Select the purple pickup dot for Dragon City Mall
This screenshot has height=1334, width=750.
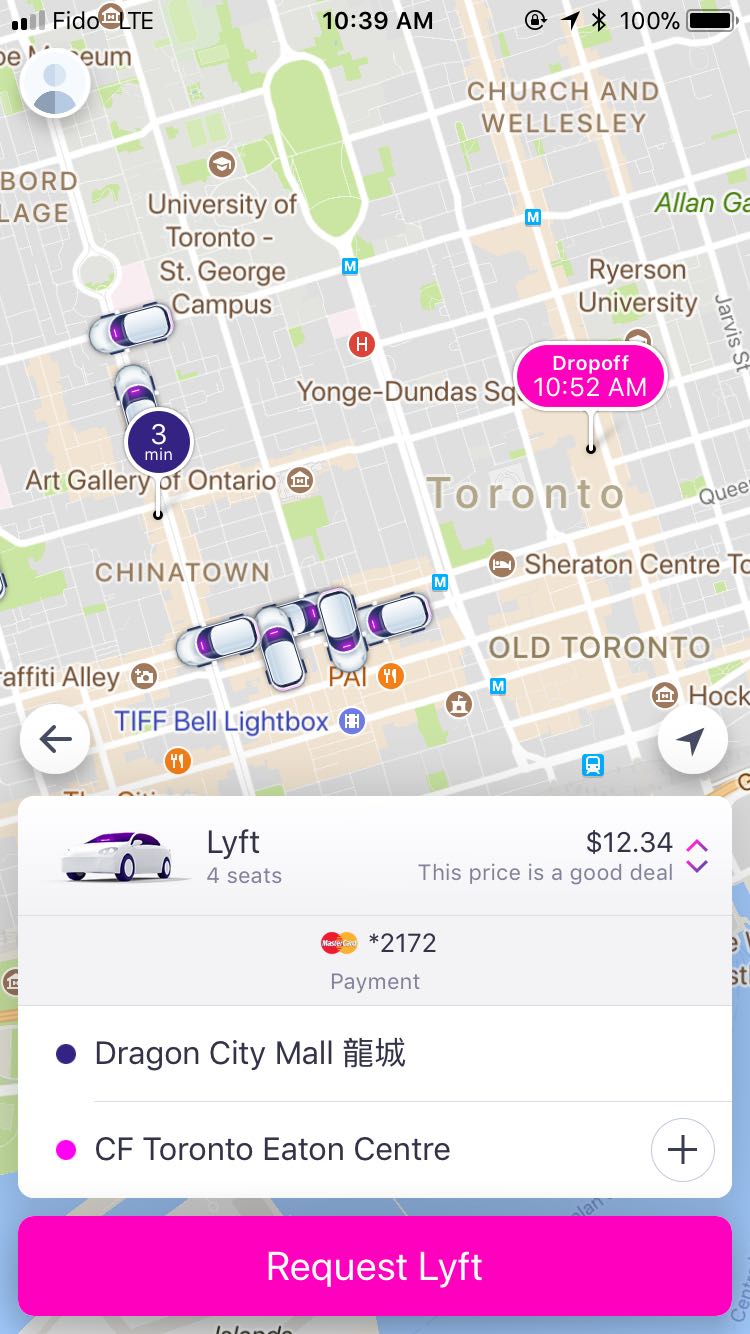pos(66,1053)
